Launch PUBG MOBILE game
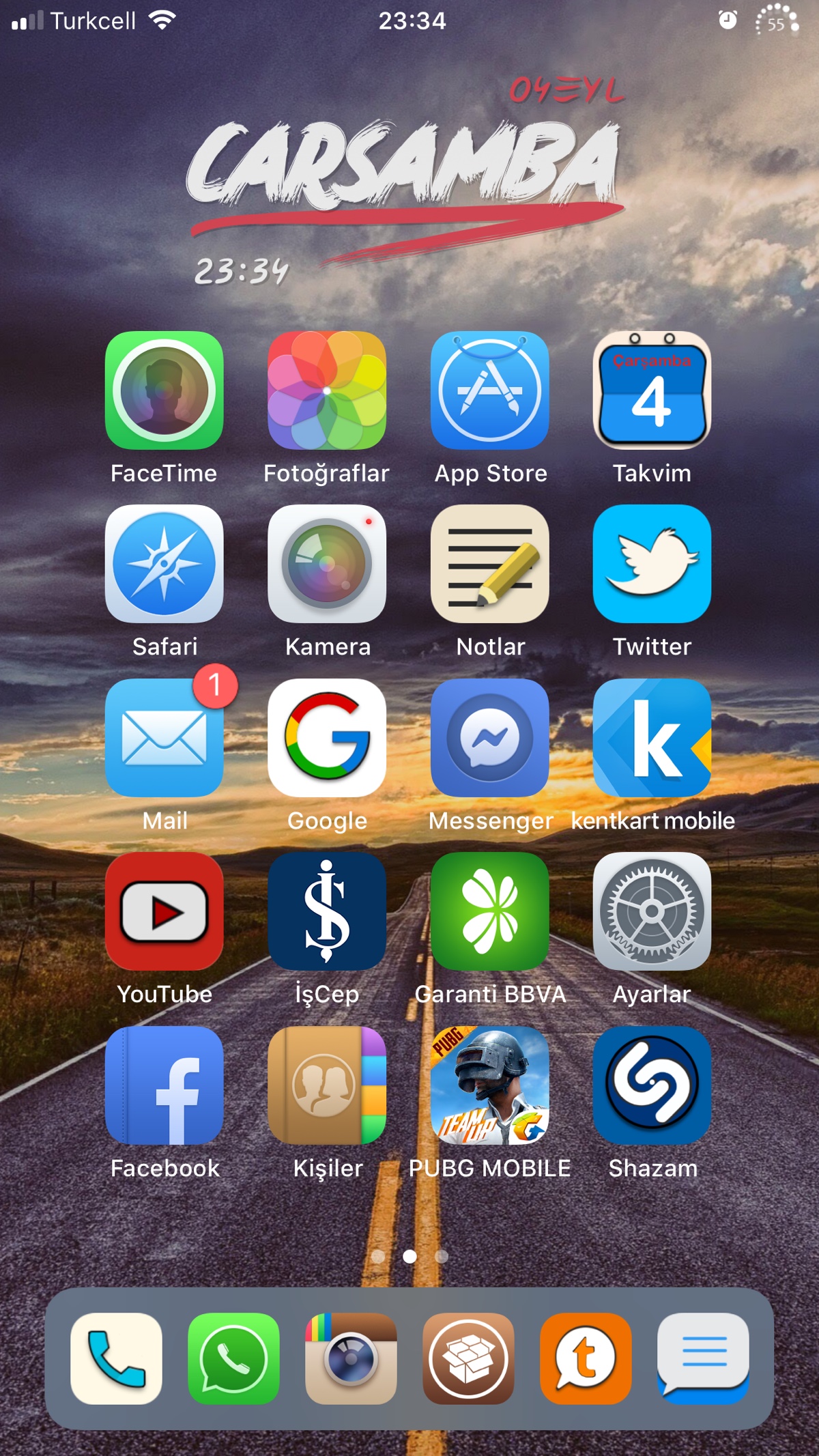This screenshot has width=819, height=1456. (489, 1085)
